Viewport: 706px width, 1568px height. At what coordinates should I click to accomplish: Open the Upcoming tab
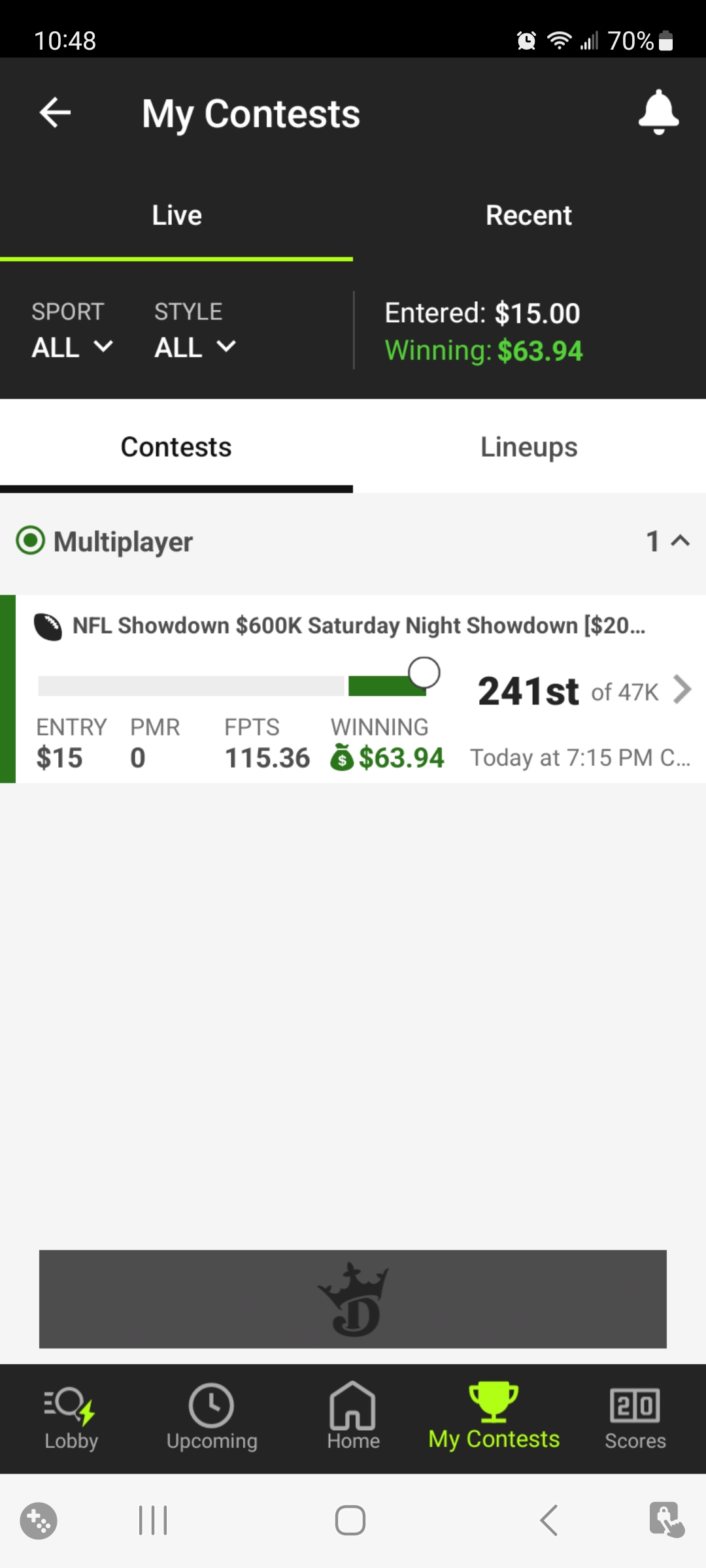tap(212, 1418)
